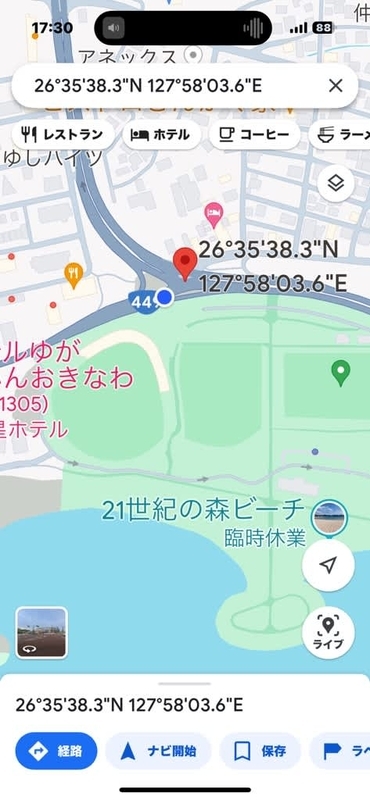The height and width of the screenshot is (800, 370).
Task: Open the 21世紀の森ビーチ photo marker
Action: (329, 518)
